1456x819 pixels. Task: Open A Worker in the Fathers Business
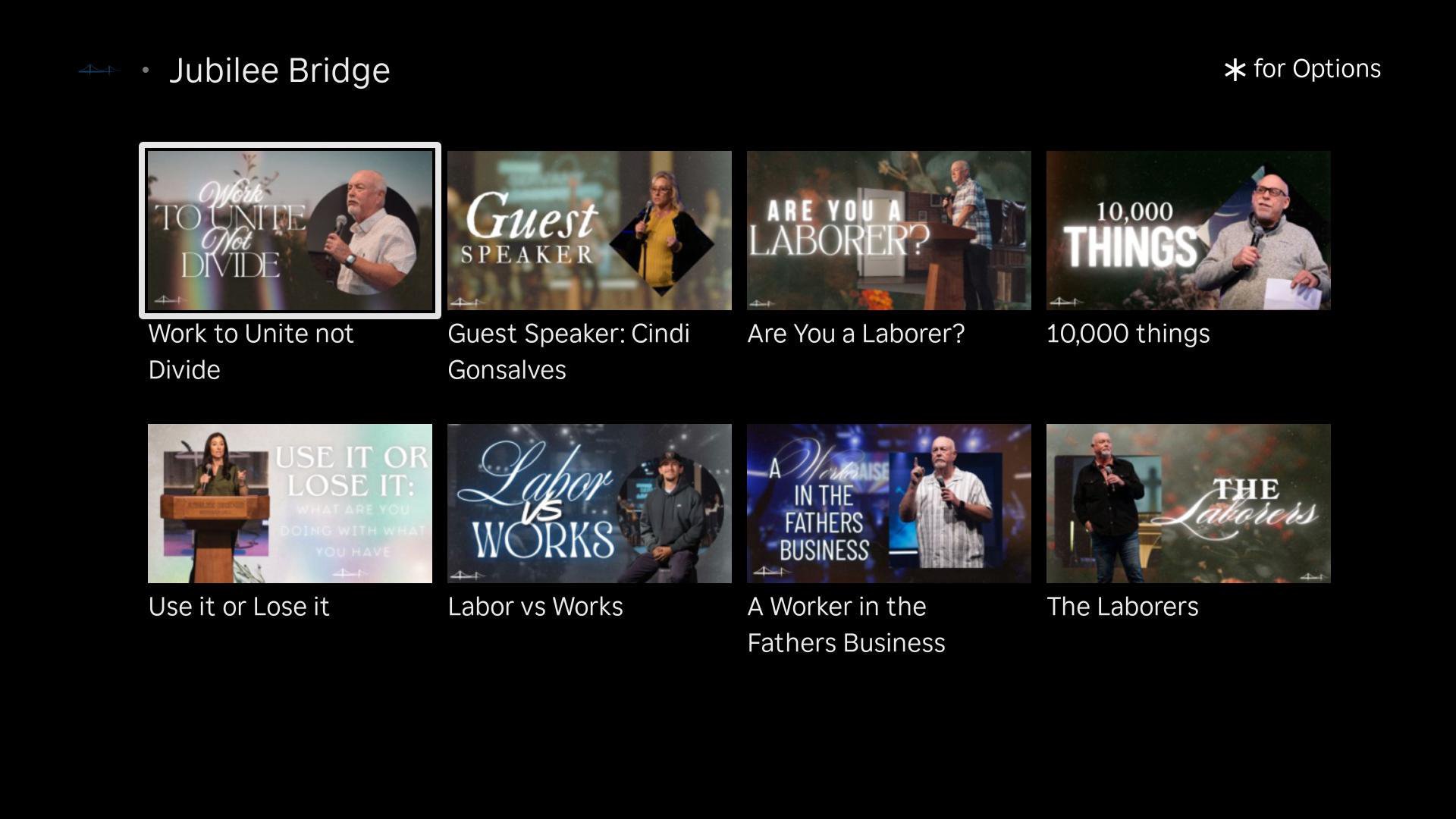[x=889, y=504]
